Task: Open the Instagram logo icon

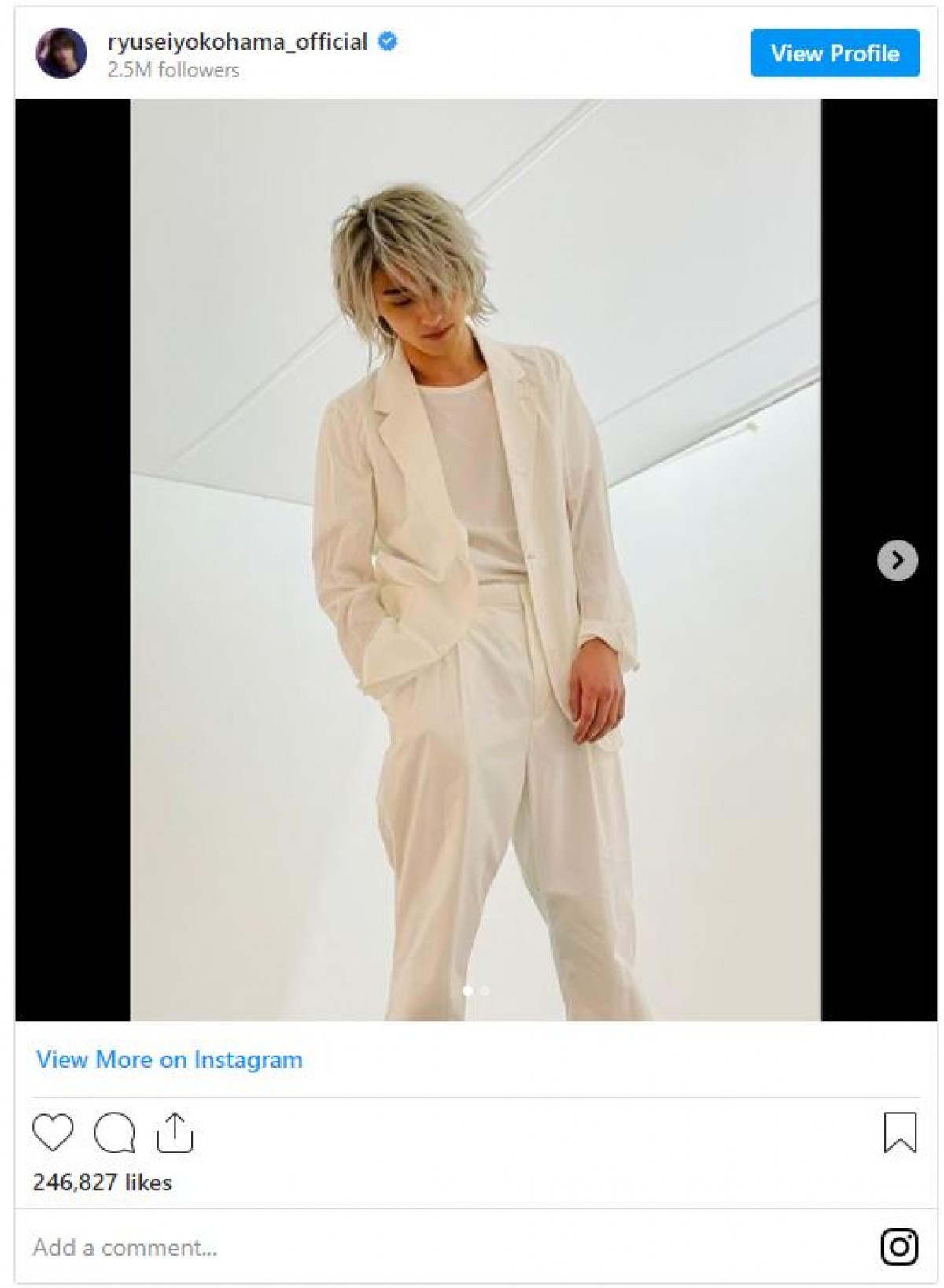Action: coord(899,1246)
